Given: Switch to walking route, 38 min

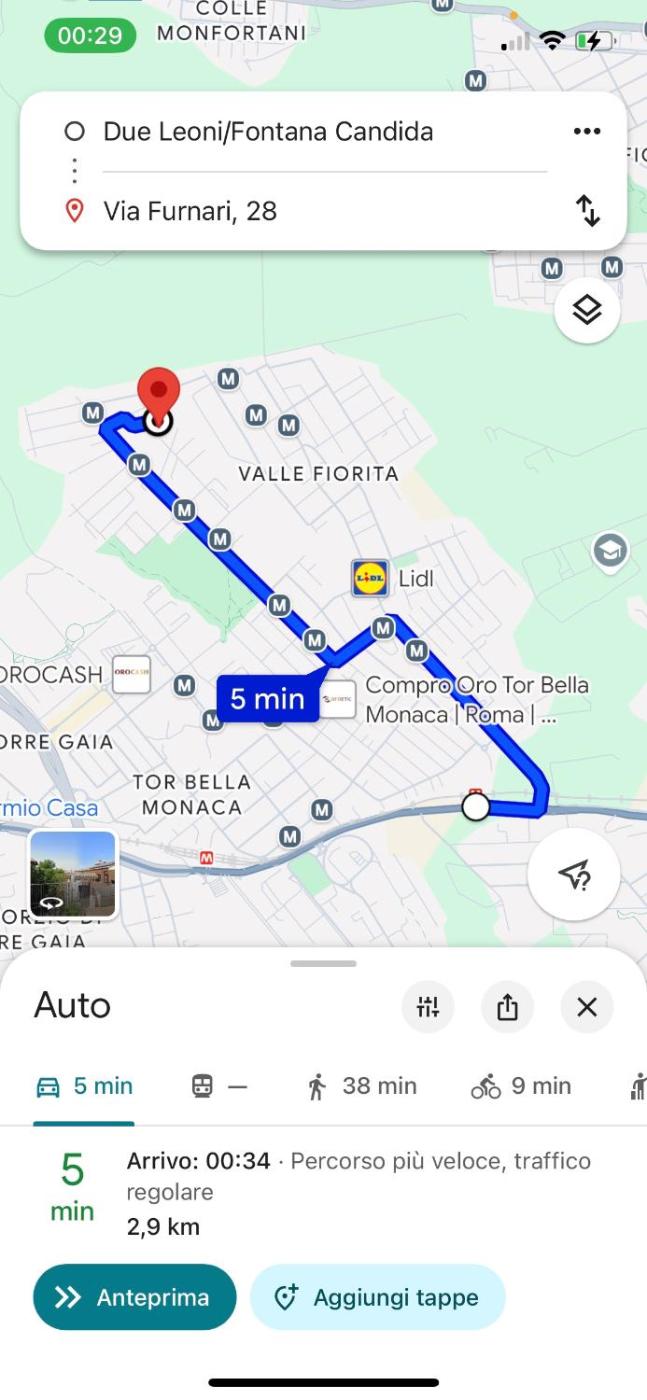Looking at the screenshot, I should coord(362,1086).
